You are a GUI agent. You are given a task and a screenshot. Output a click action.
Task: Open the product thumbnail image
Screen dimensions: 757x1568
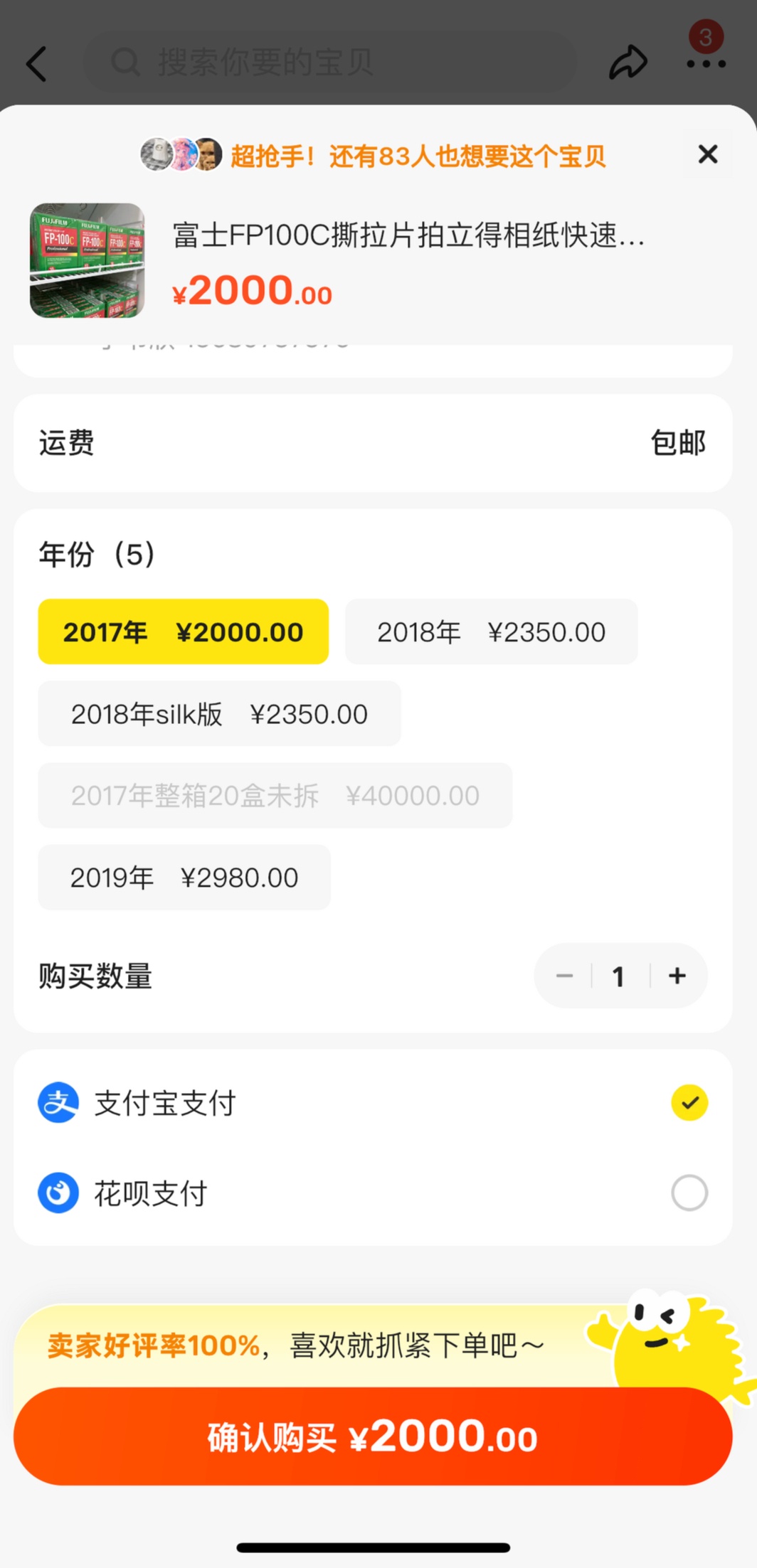click(88, 260)
